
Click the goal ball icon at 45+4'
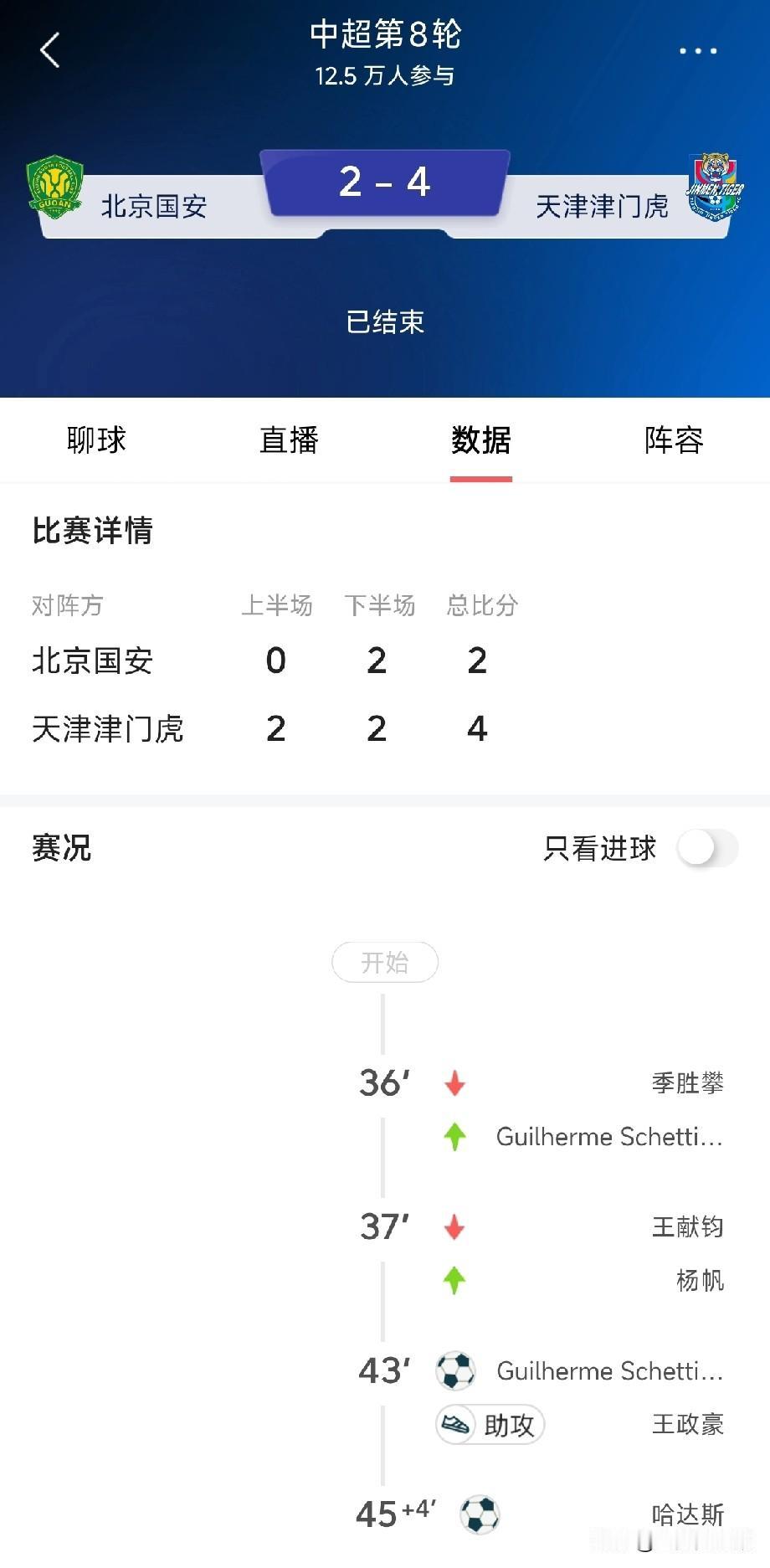[x=480, y=1514]
